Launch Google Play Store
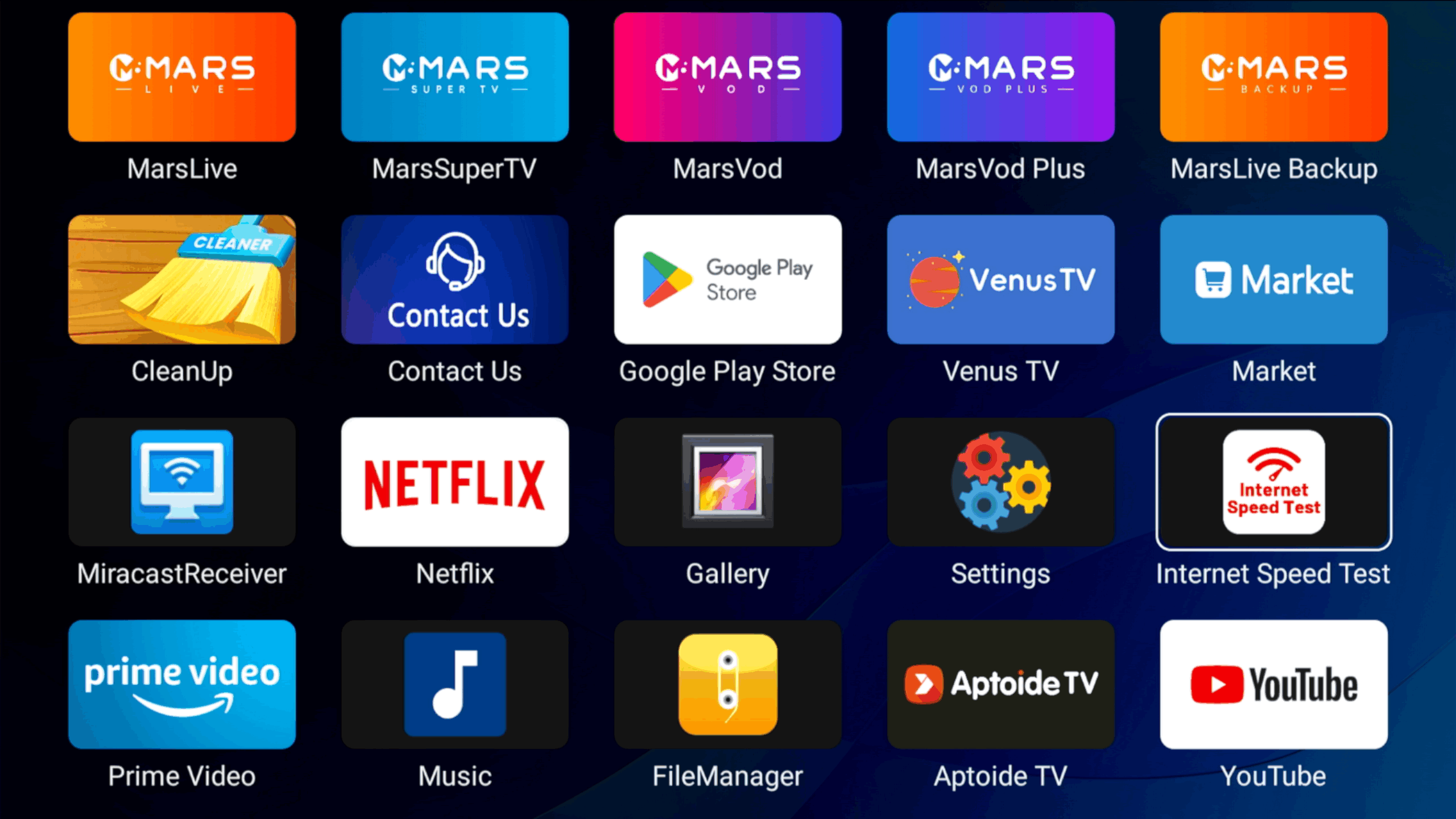Viewport: 1456px width, 819px height. [x=728, y=279]
